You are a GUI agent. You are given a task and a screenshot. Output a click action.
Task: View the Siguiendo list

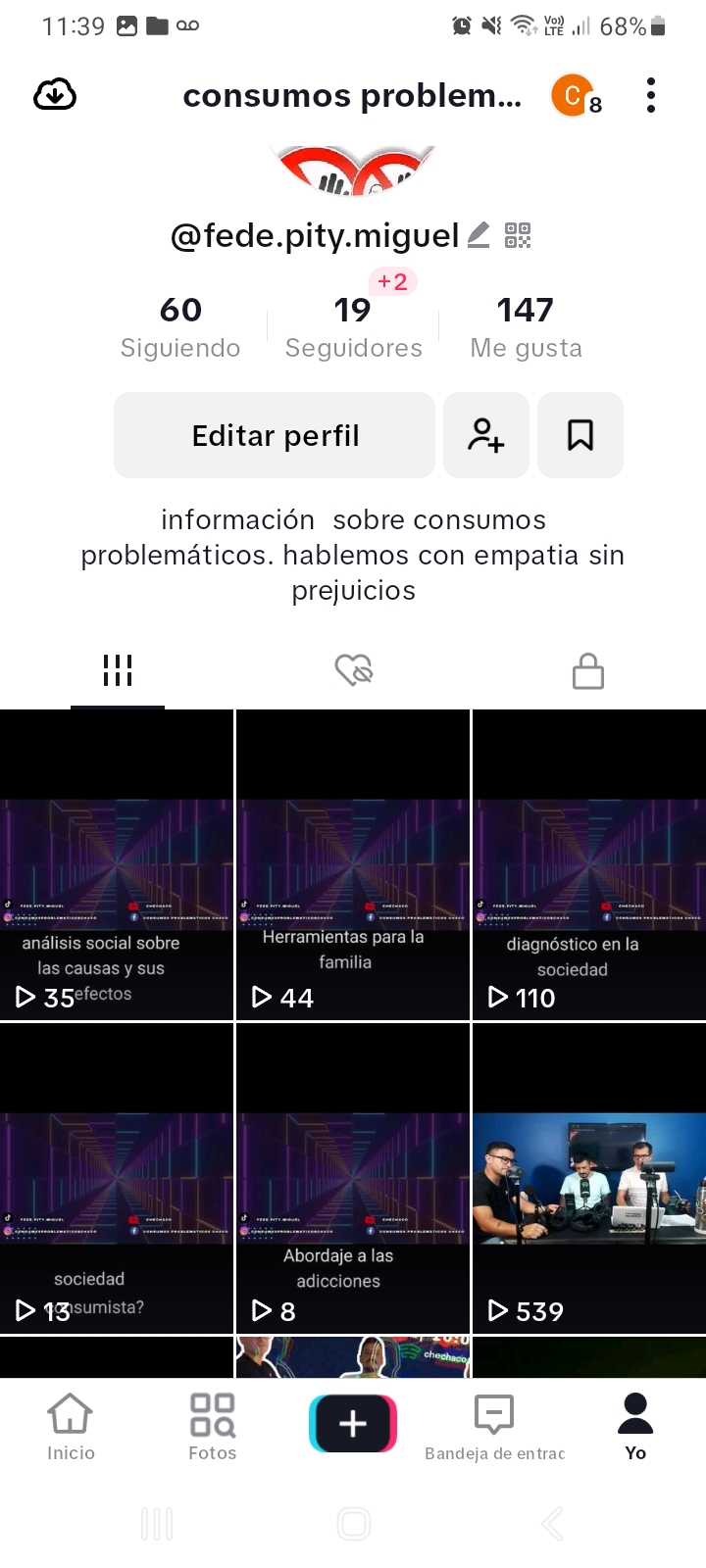pyautogui.click(x=180, y=327)
